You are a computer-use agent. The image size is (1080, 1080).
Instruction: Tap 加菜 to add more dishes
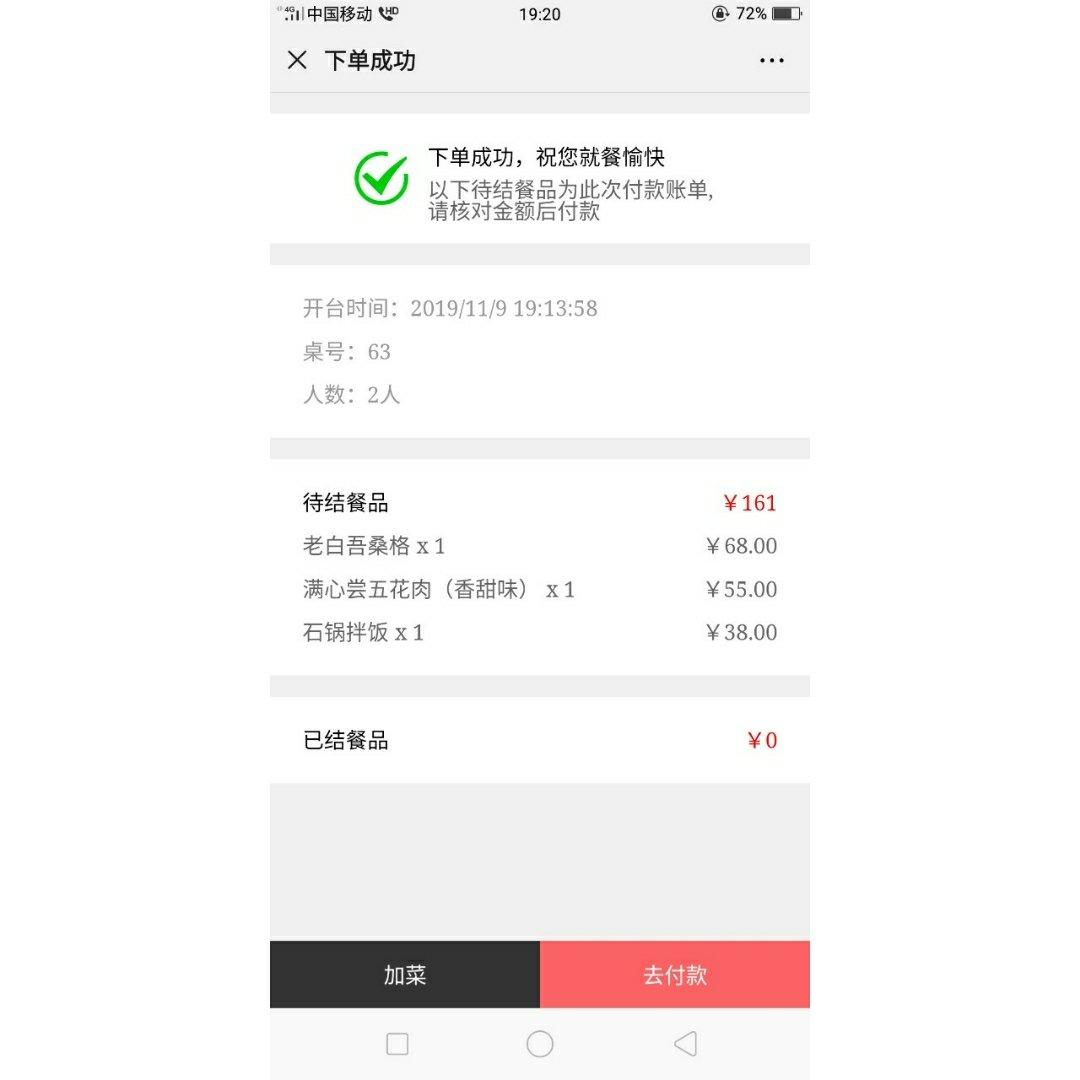coord(405,975)
